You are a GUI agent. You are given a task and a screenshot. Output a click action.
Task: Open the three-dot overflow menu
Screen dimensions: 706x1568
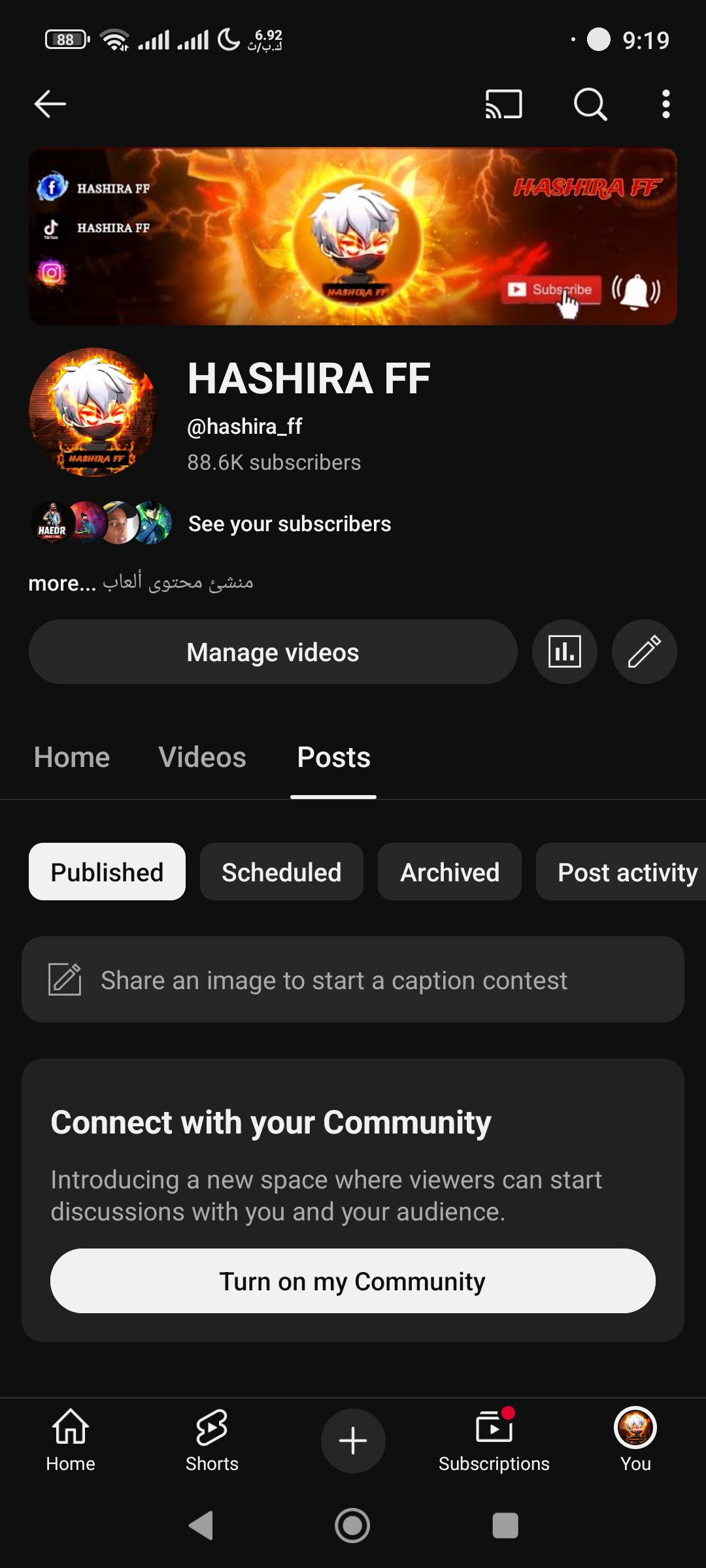[665, 104]
